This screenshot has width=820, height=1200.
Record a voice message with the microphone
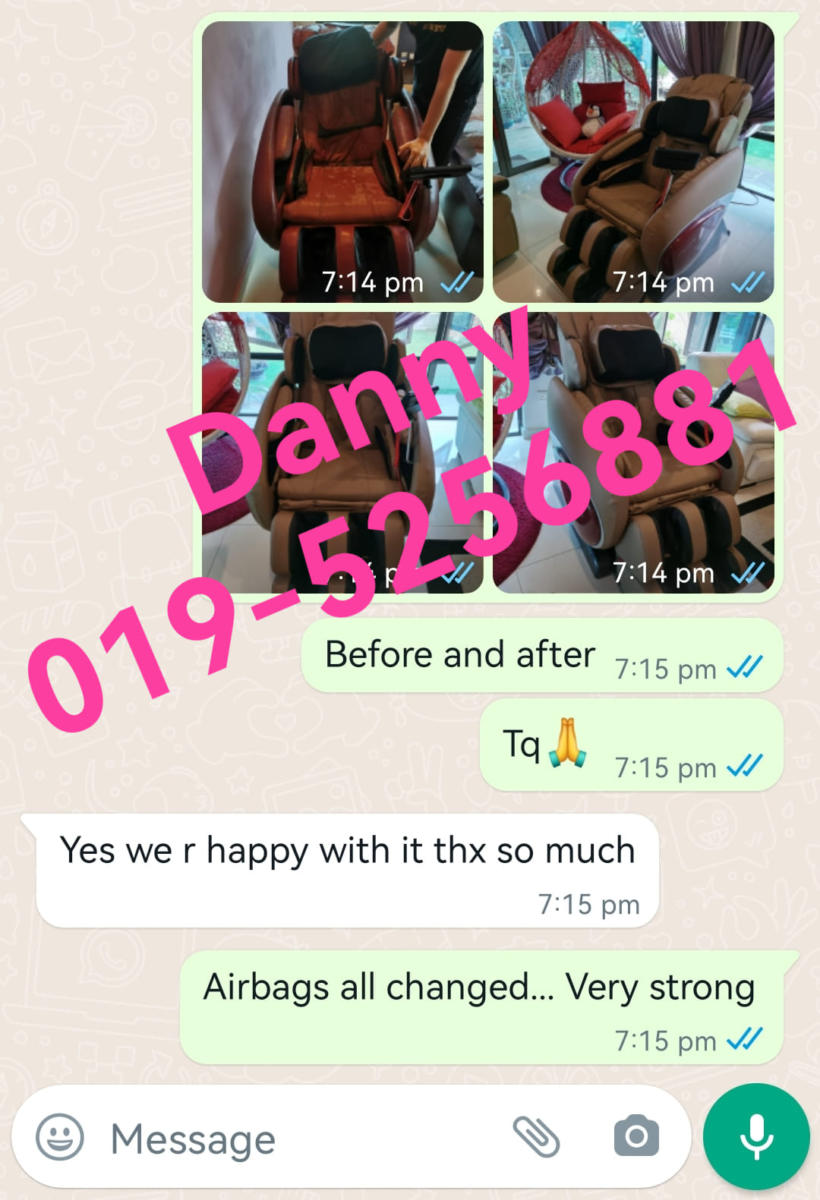(x=756, y=1137)
